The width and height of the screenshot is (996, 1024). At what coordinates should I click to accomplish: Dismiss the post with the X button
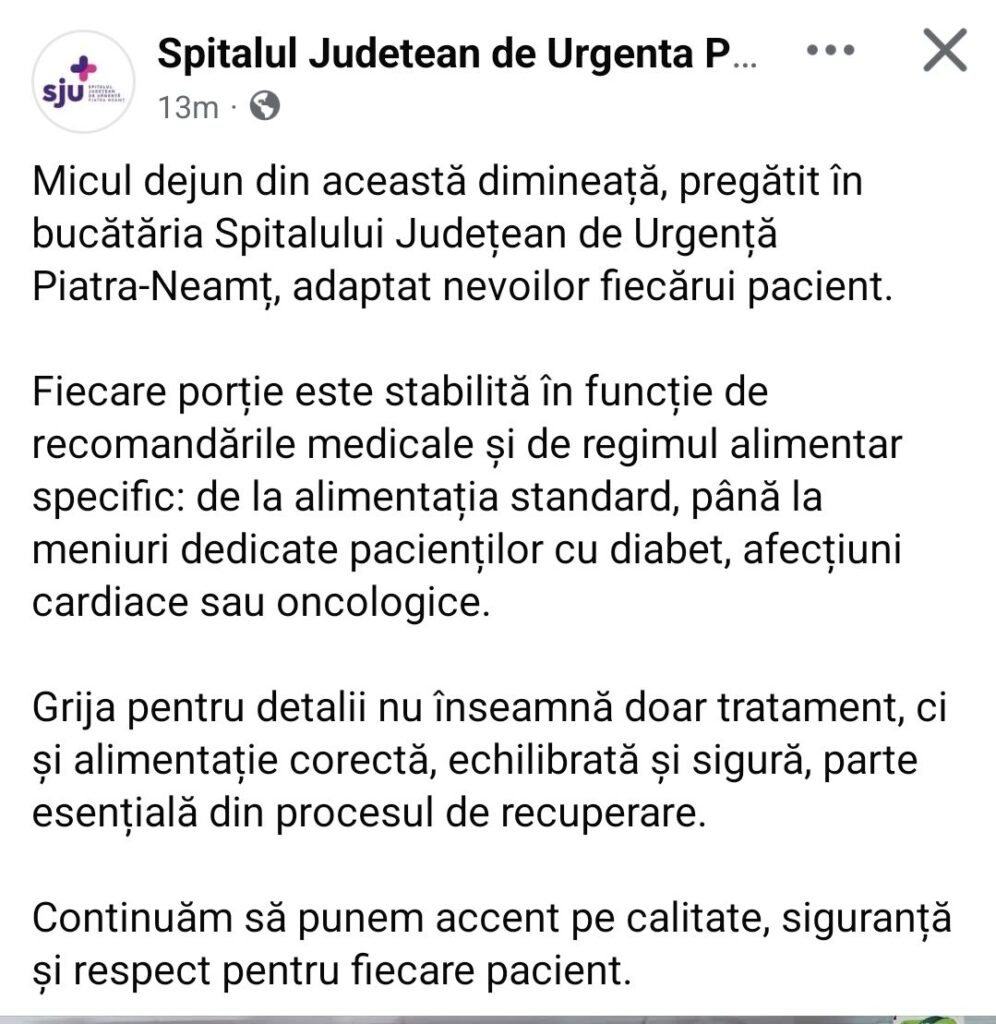click(943, 51)
